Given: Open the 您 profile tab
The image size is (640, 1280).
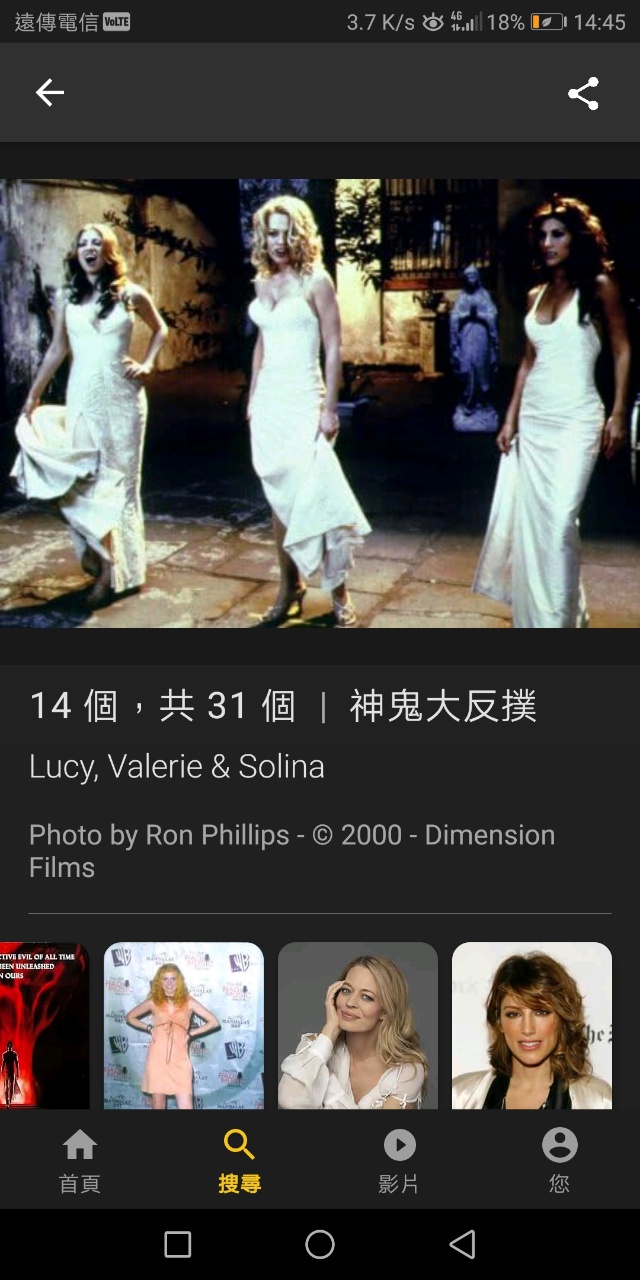Looking at the screenshot, I should tap(560, 1162).
